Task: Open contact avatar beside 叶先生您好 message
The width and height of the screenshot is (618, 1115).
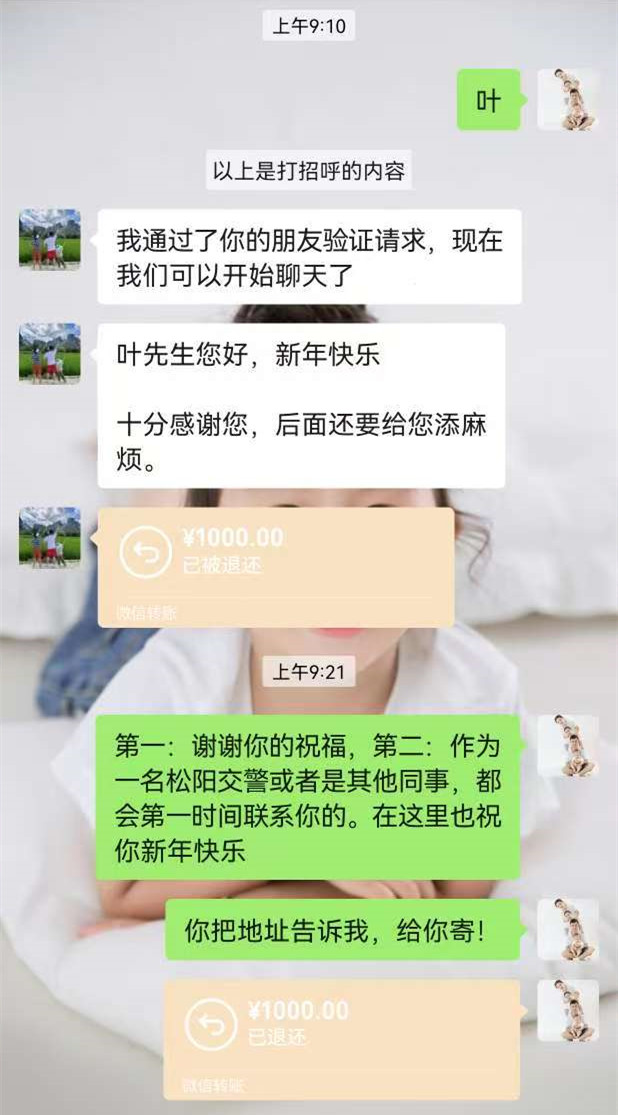Action: point(50,353)
